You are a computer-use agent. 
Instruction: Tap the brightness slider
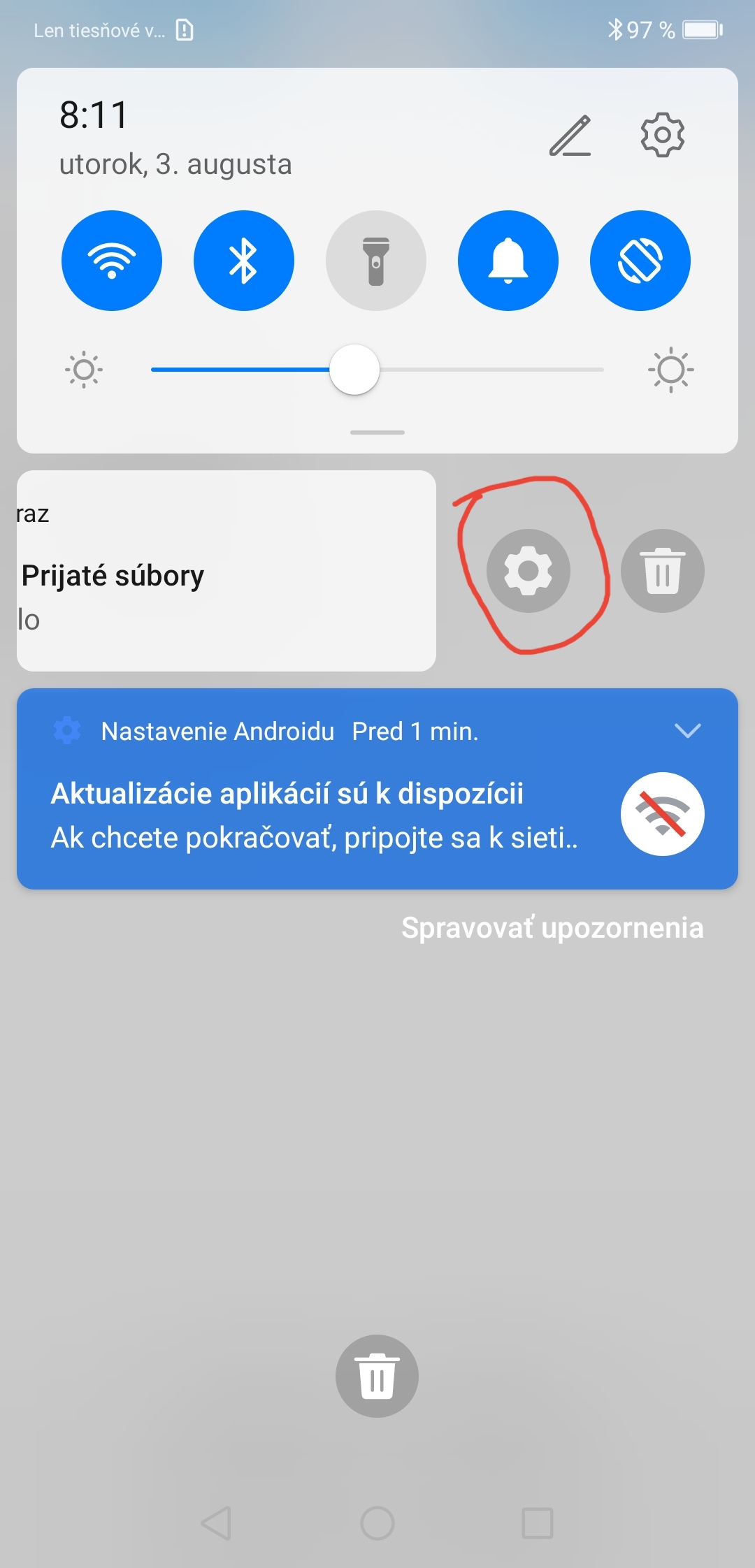coord(377,370)
